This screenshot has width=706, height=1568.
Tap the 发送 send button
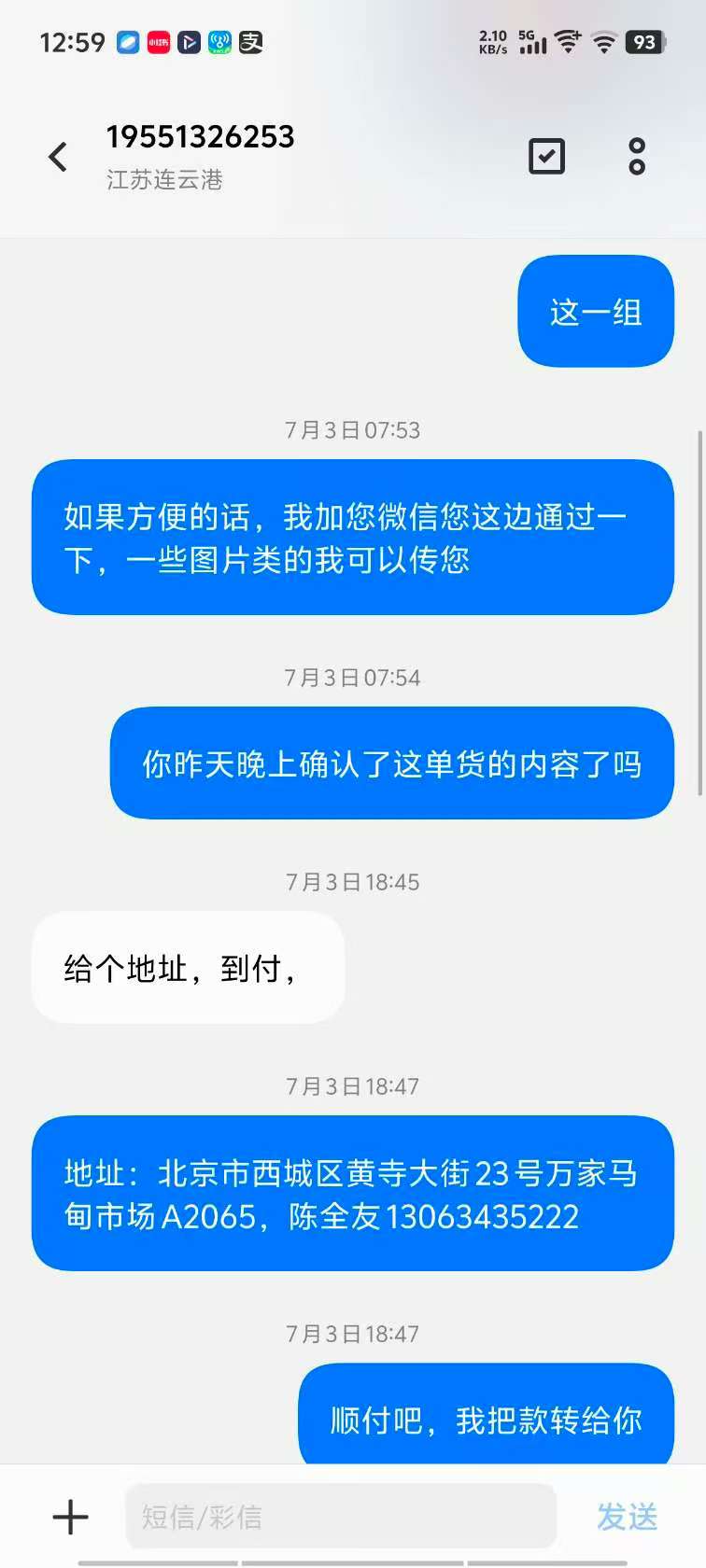pyautogui.click(x=627, y=1517)
